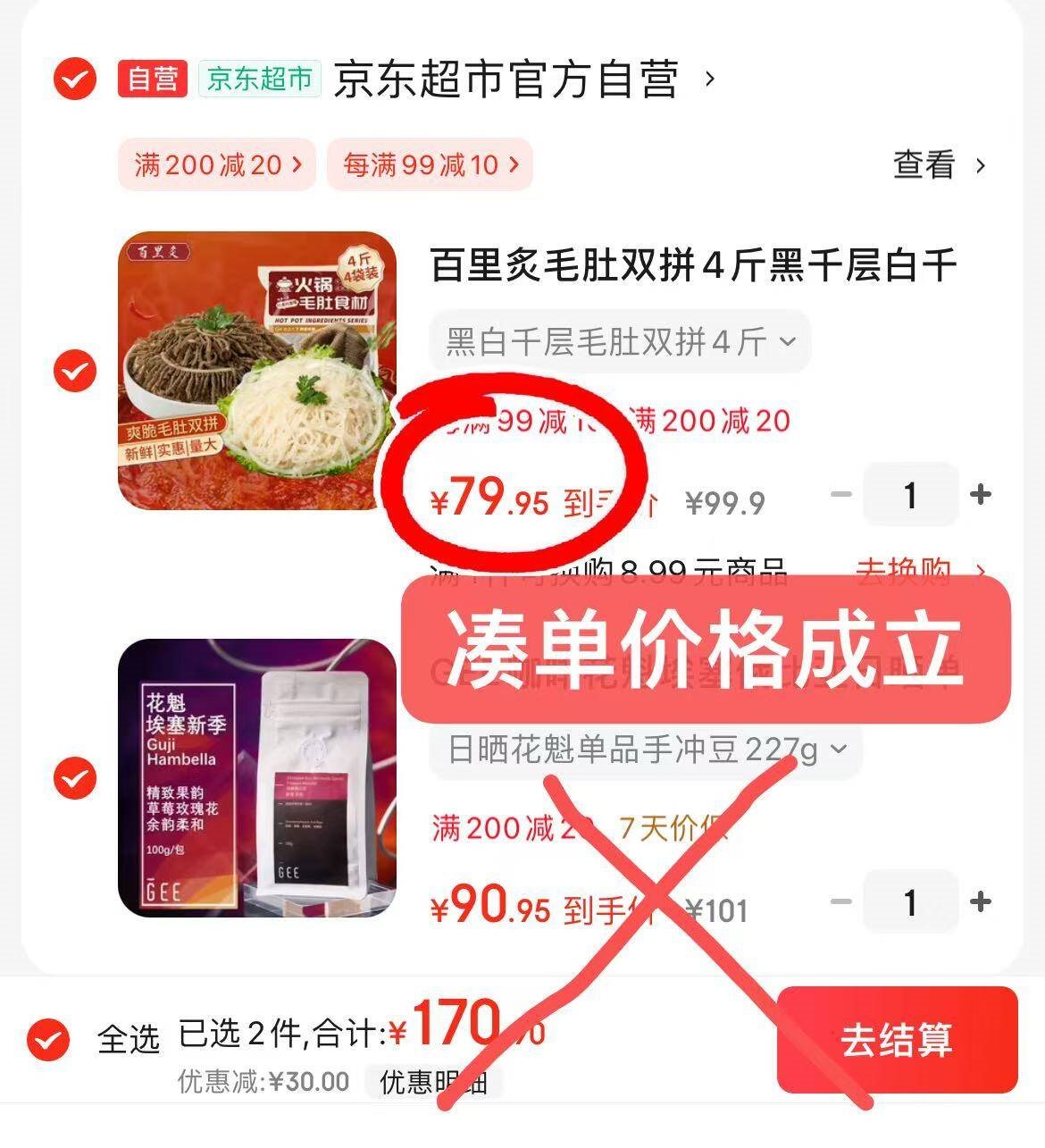This screenshot has height=1148, width=1045.
Task: Uncheck the 京东超市官方自营 store checkbox
Action: click(75, 80)
